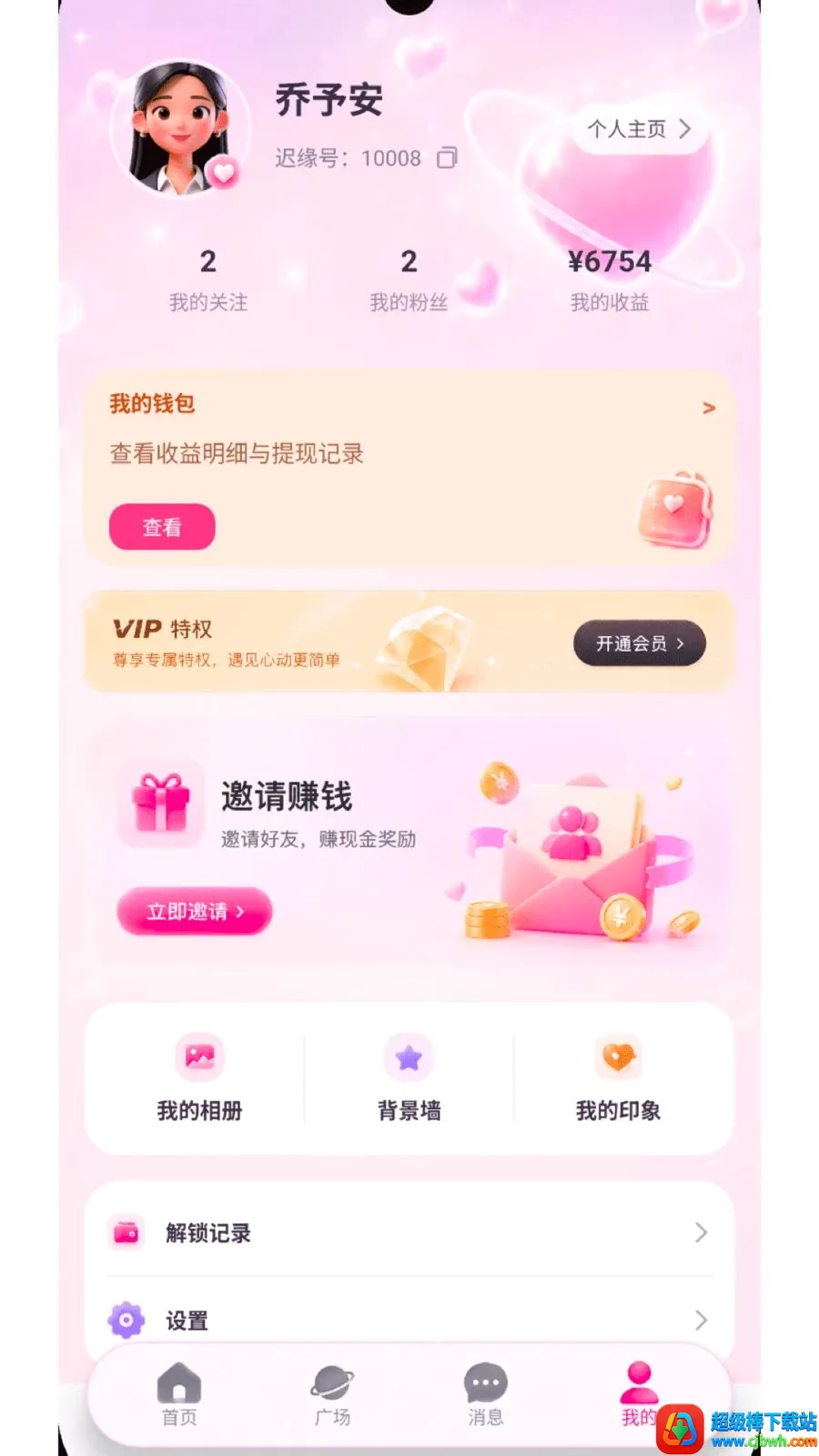
Task: Open 我的收益 earnings
Action: point(610,280)
